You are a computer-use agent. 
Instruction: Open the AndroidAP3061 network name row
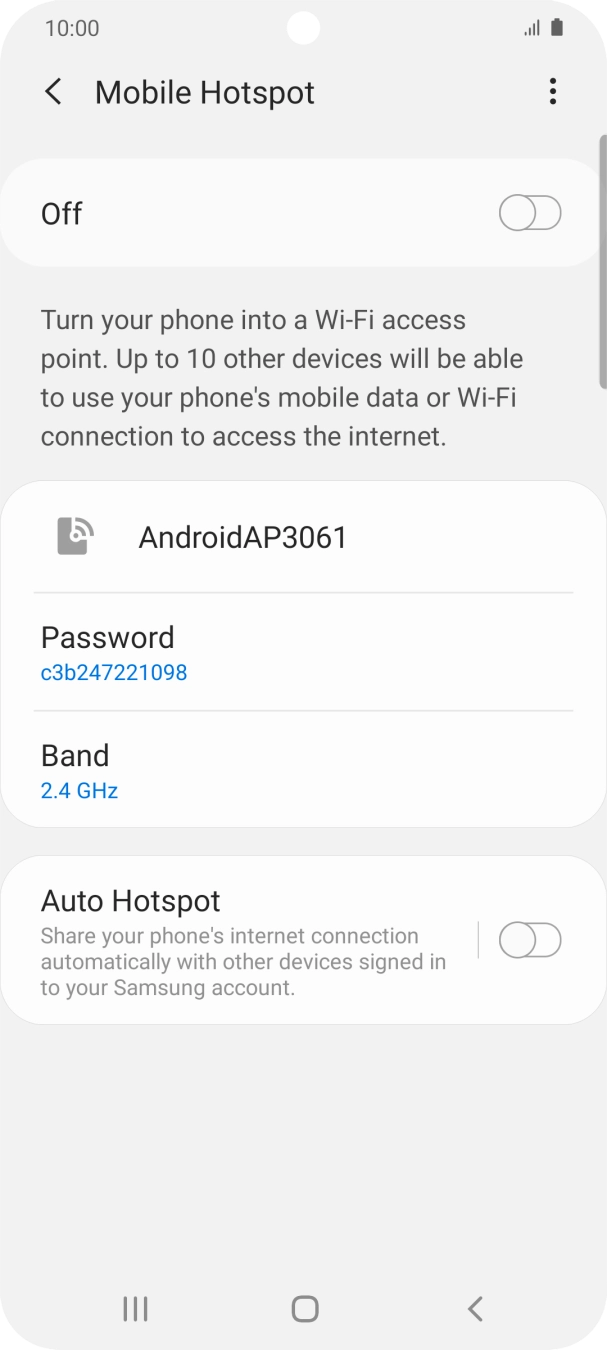[303, 538]
